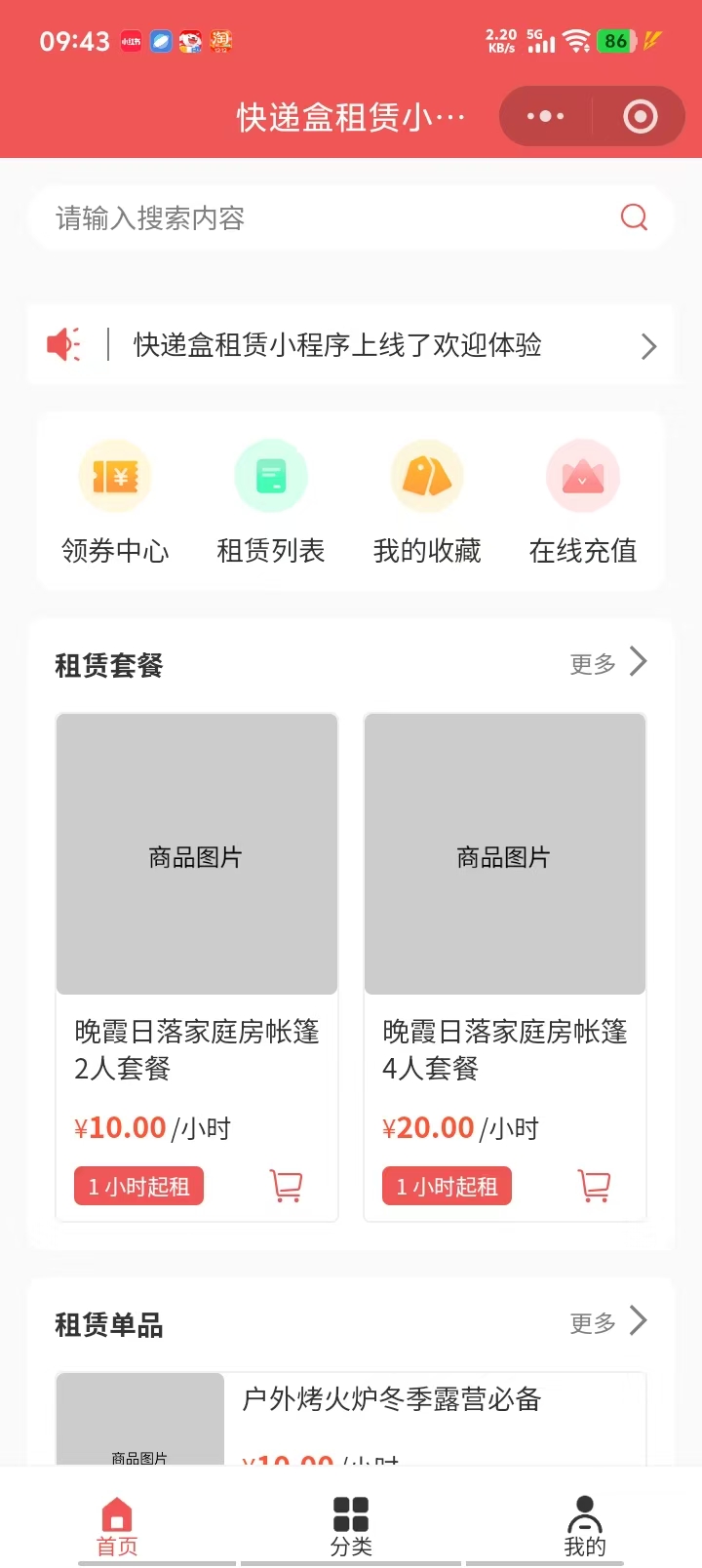Open the 晚霞日落家庭房帐篷2人套餐 card
Screen dimensions: 702x1568
[197, 878]
